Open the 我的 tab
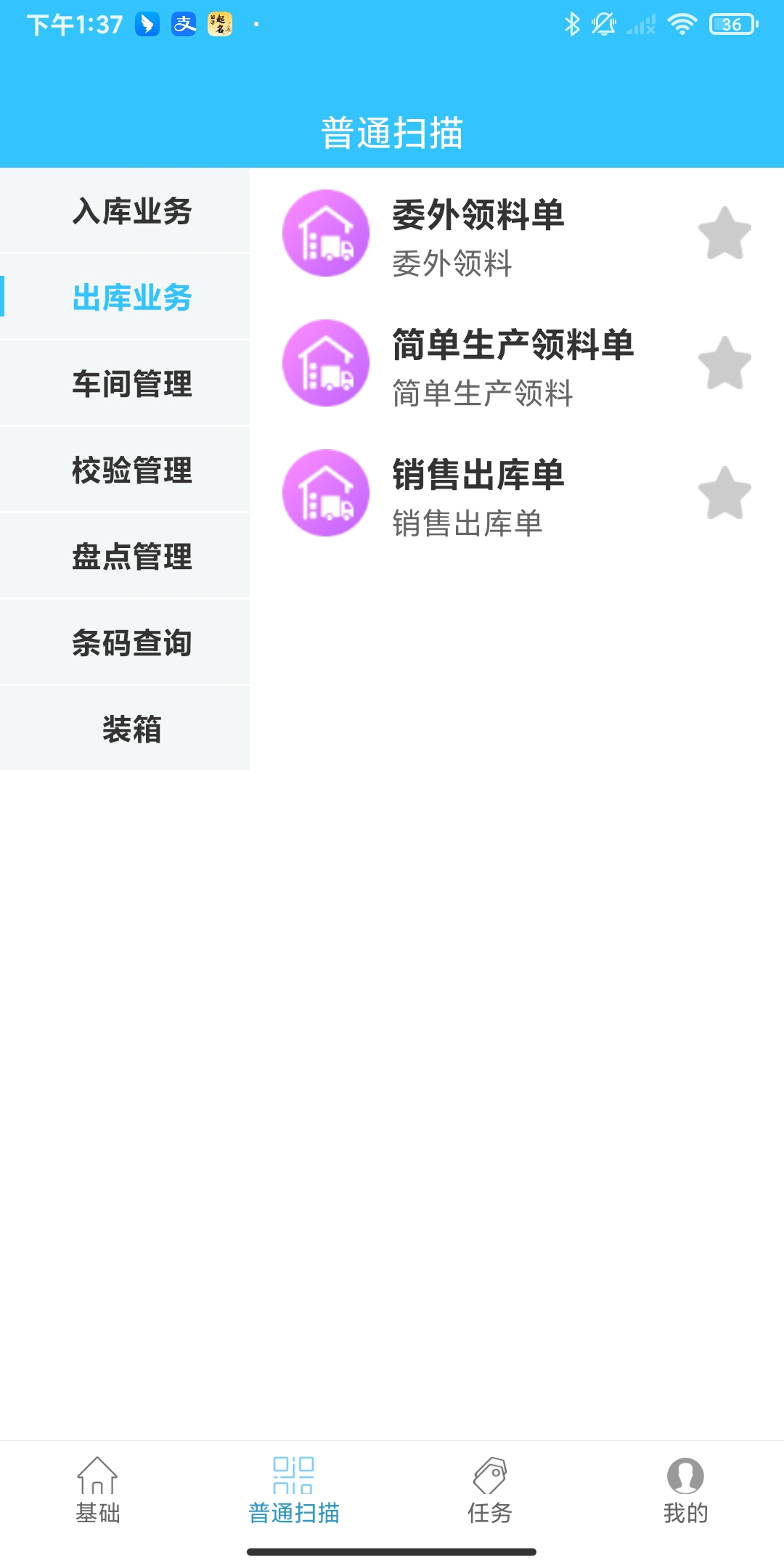 click(x=685, y=1491)
